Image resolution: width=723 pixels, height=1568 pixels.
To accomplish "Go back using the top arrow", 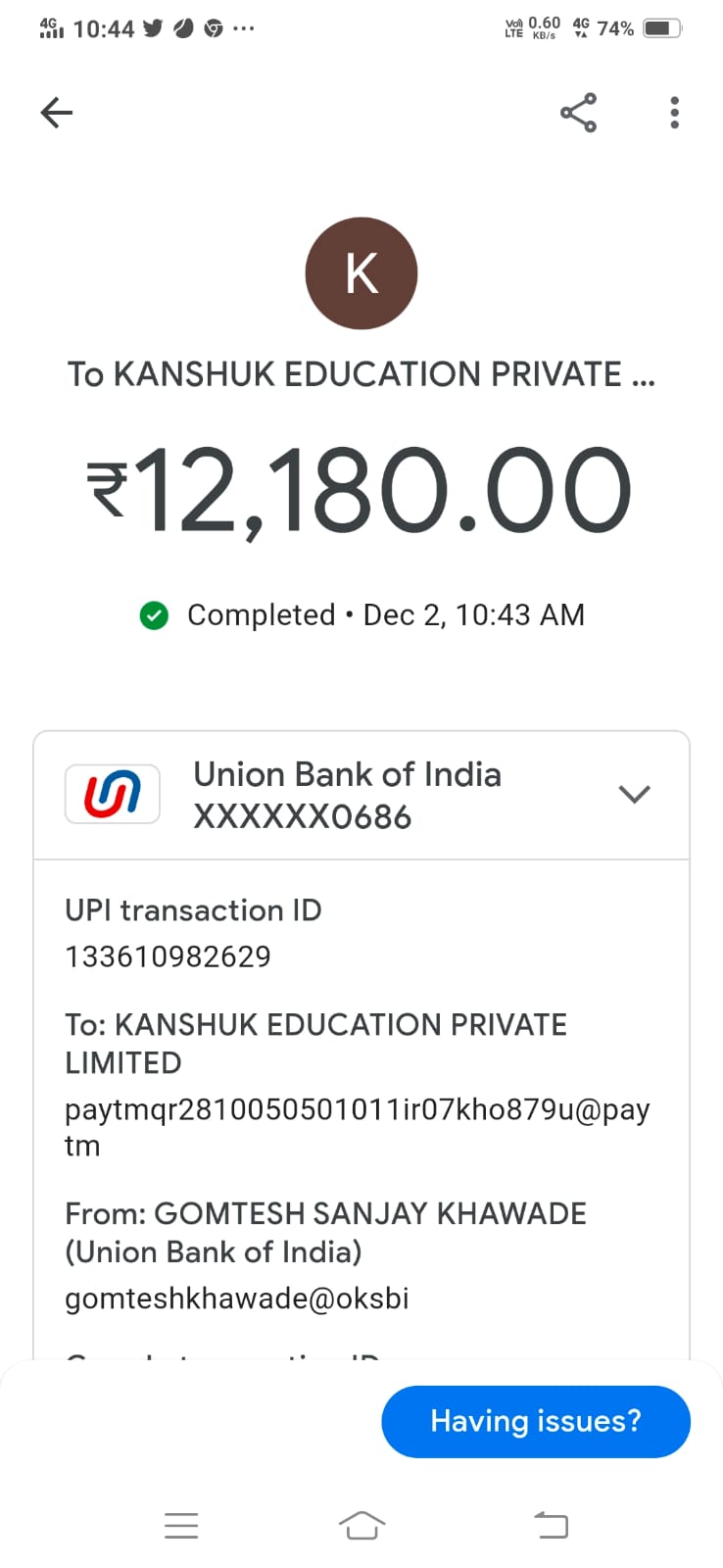I will pyautogui.click(x=57, y=113).
